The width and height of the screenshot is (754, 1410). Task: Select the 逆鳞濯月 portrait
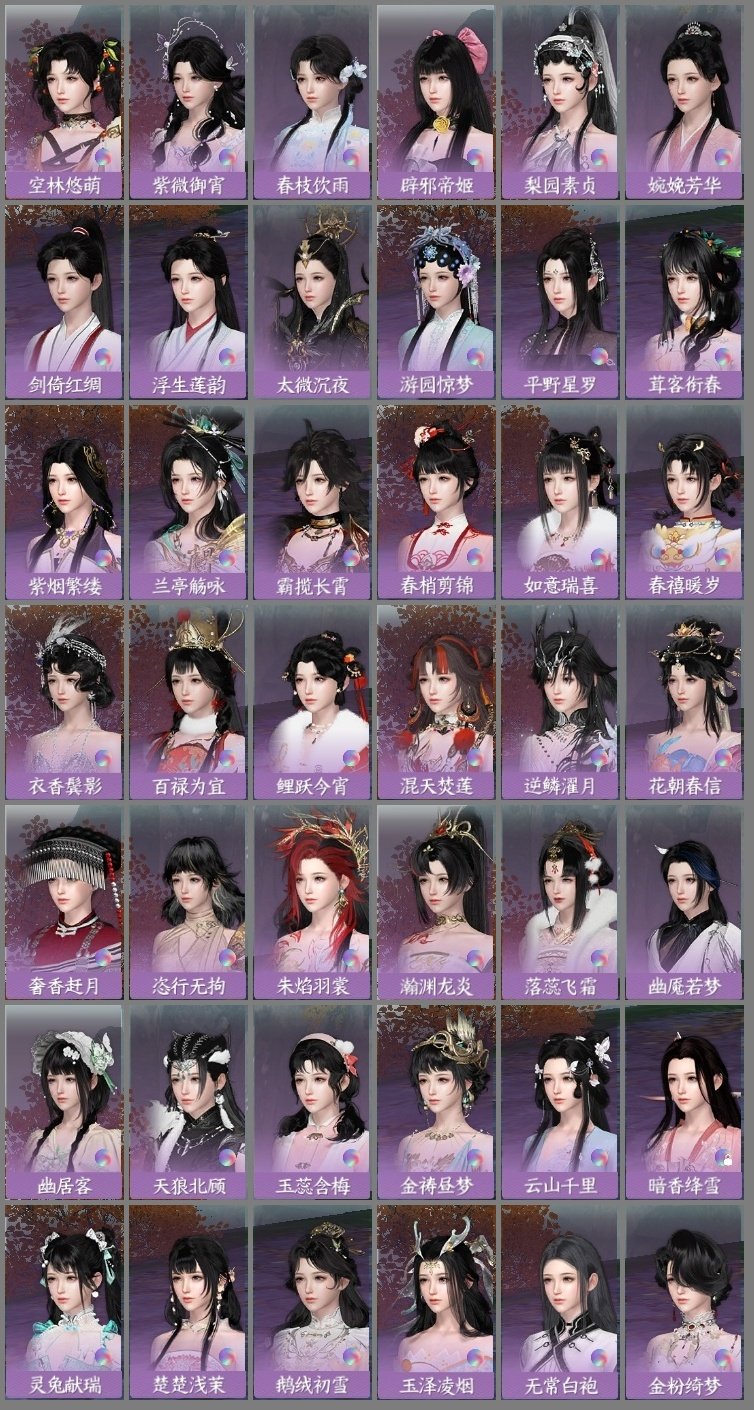click(565, 690)
